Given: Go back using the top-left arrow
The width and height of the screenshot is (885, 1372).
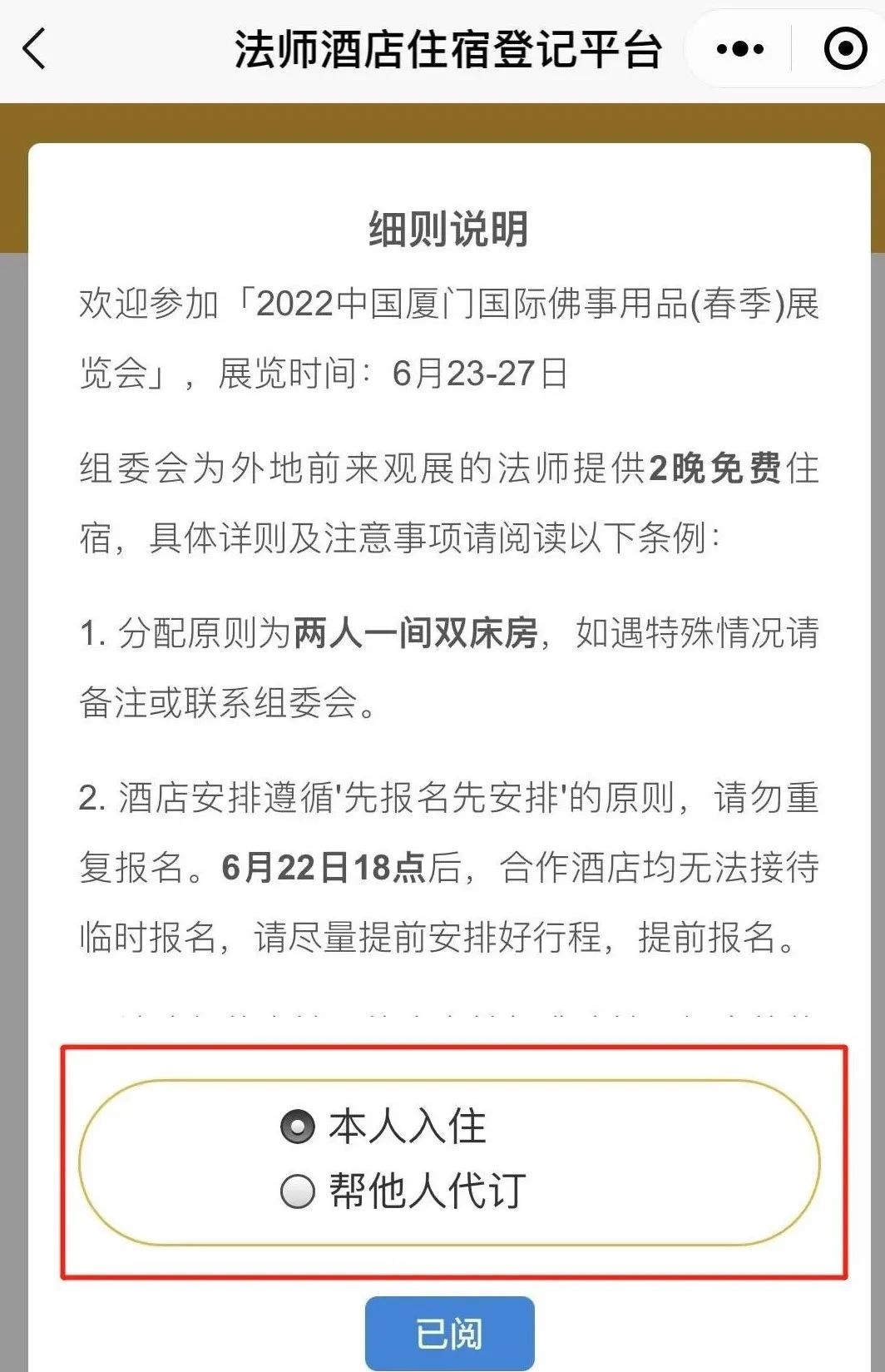Looking at the screenshot, I should tap(35, 49).
